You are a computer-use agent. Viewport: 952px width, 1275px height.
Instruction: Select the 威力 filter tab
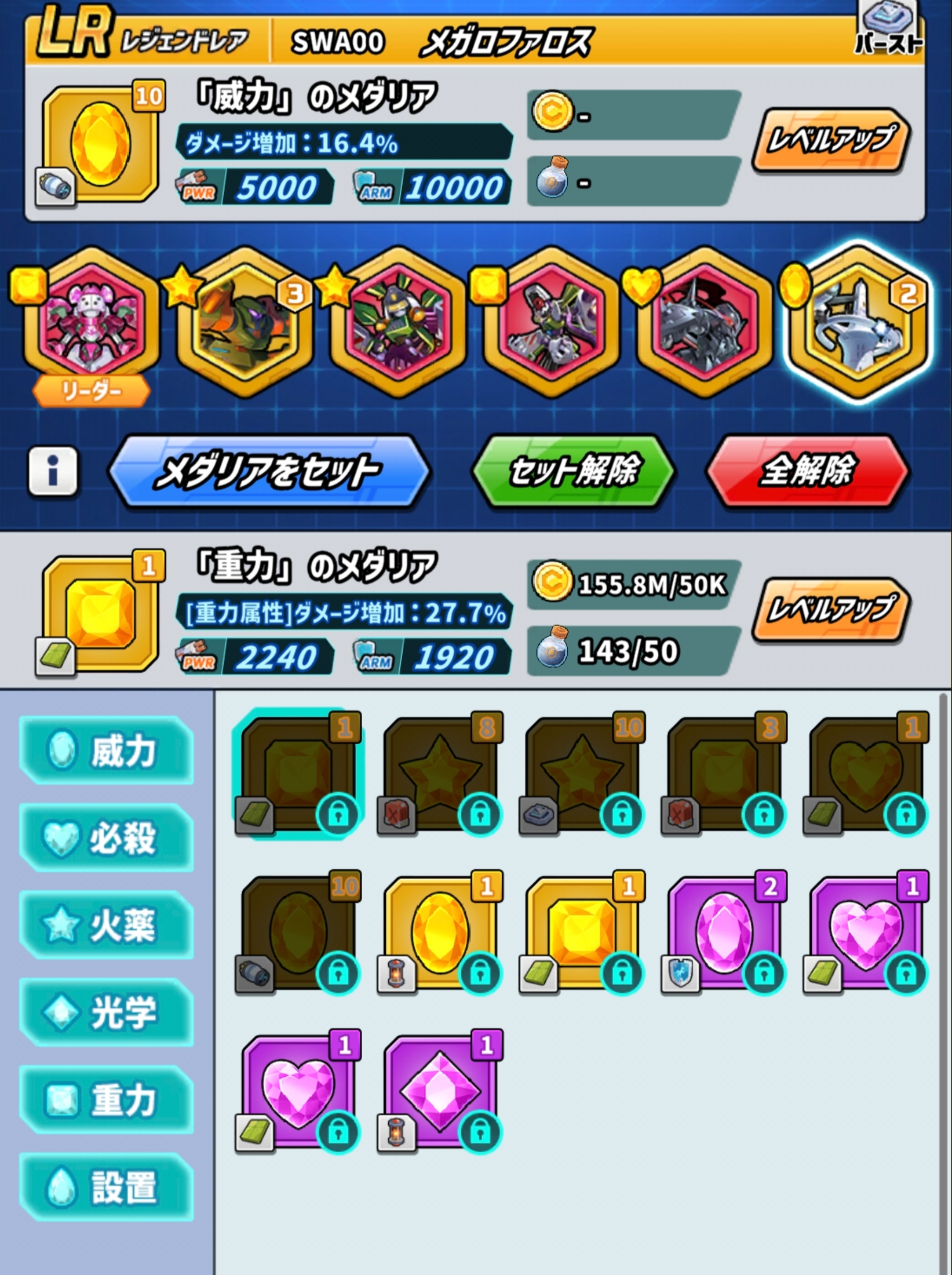pyautogui.click(x=107, y=751)
